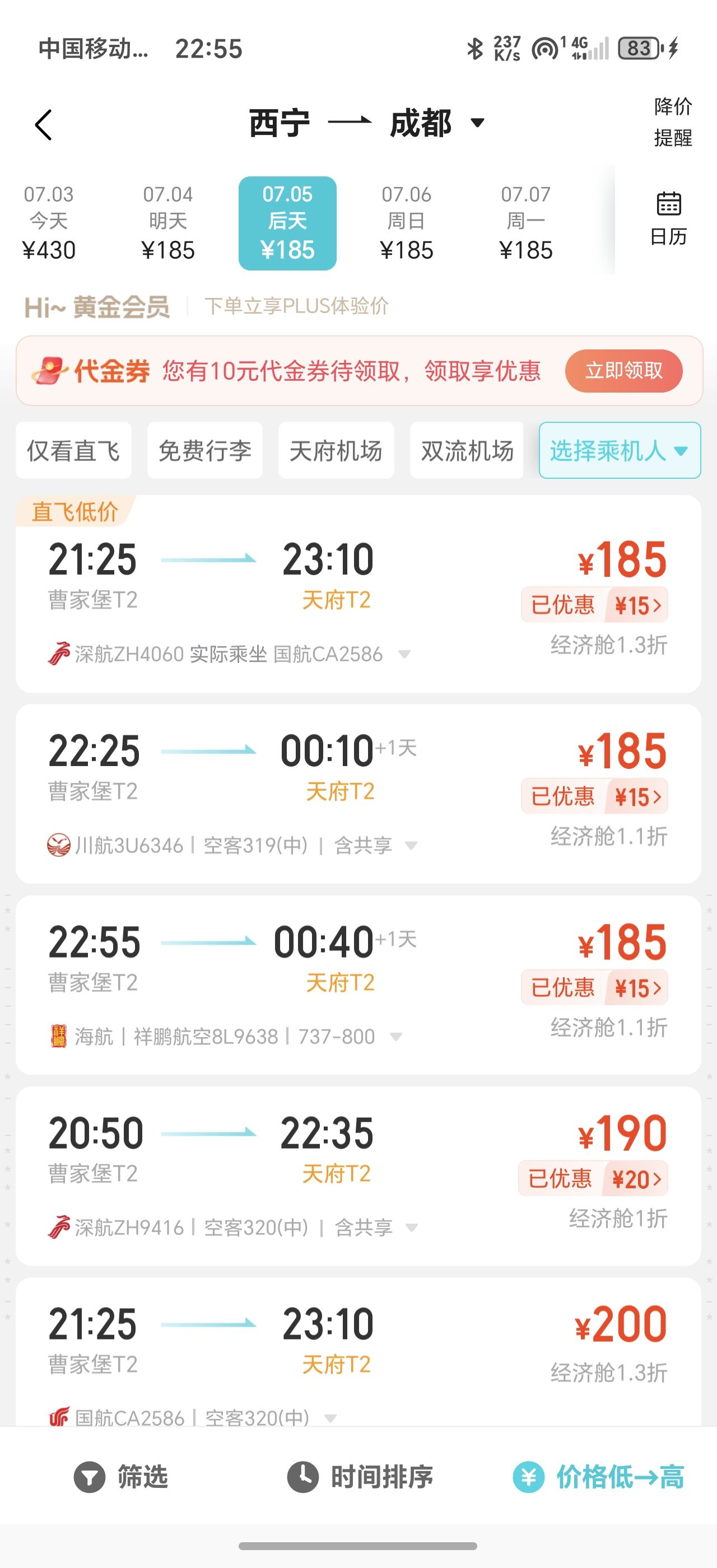Open the 川航3U6346 flight card
The image size is (717, 1568).
tap(358, 794)
